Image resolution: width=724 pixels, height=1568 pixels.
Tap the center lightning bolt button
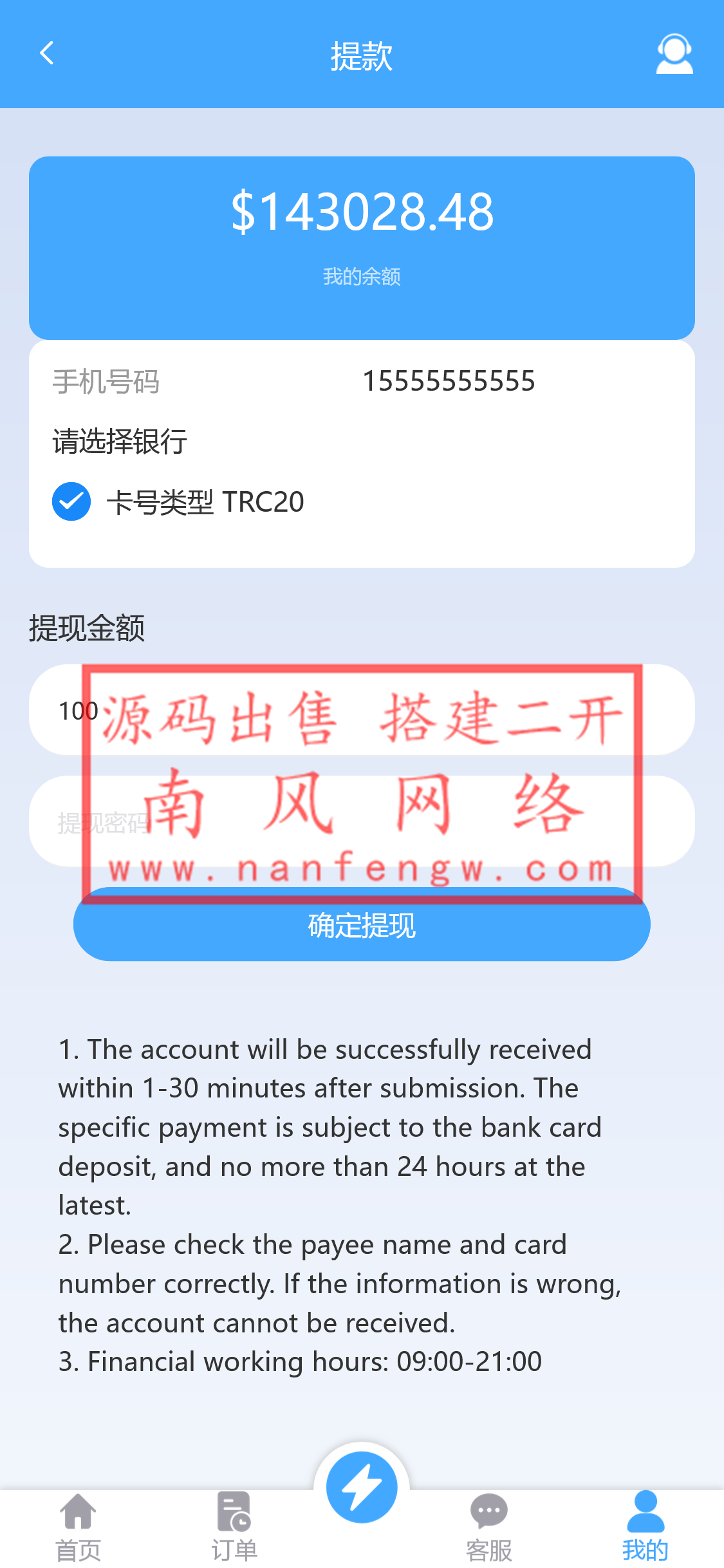[362, 1487]
